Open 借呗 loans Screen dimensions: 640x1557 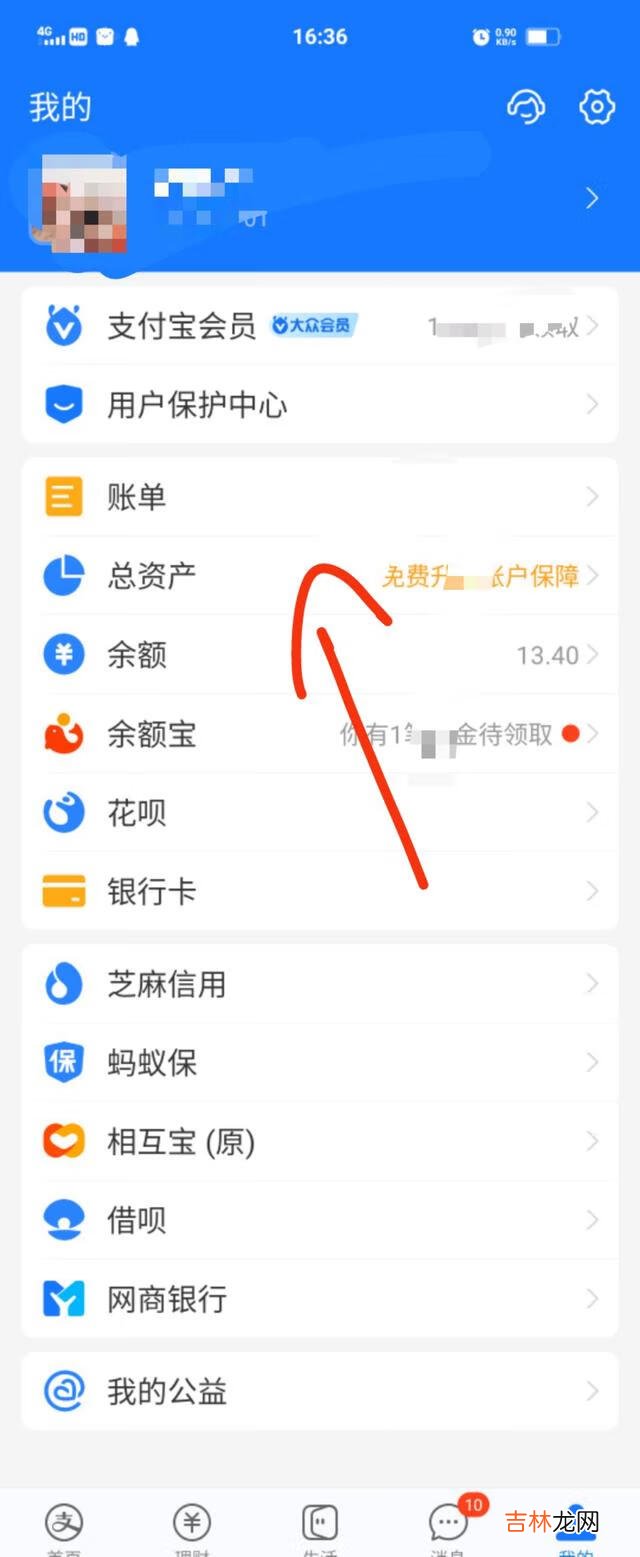[320, 1220]
